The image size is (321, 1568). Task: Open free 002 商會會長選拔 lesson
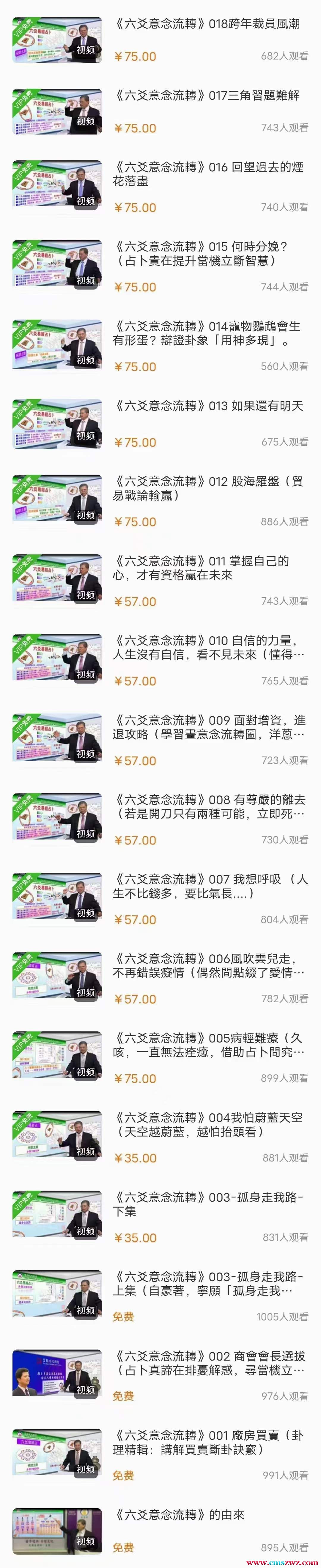207,1363
